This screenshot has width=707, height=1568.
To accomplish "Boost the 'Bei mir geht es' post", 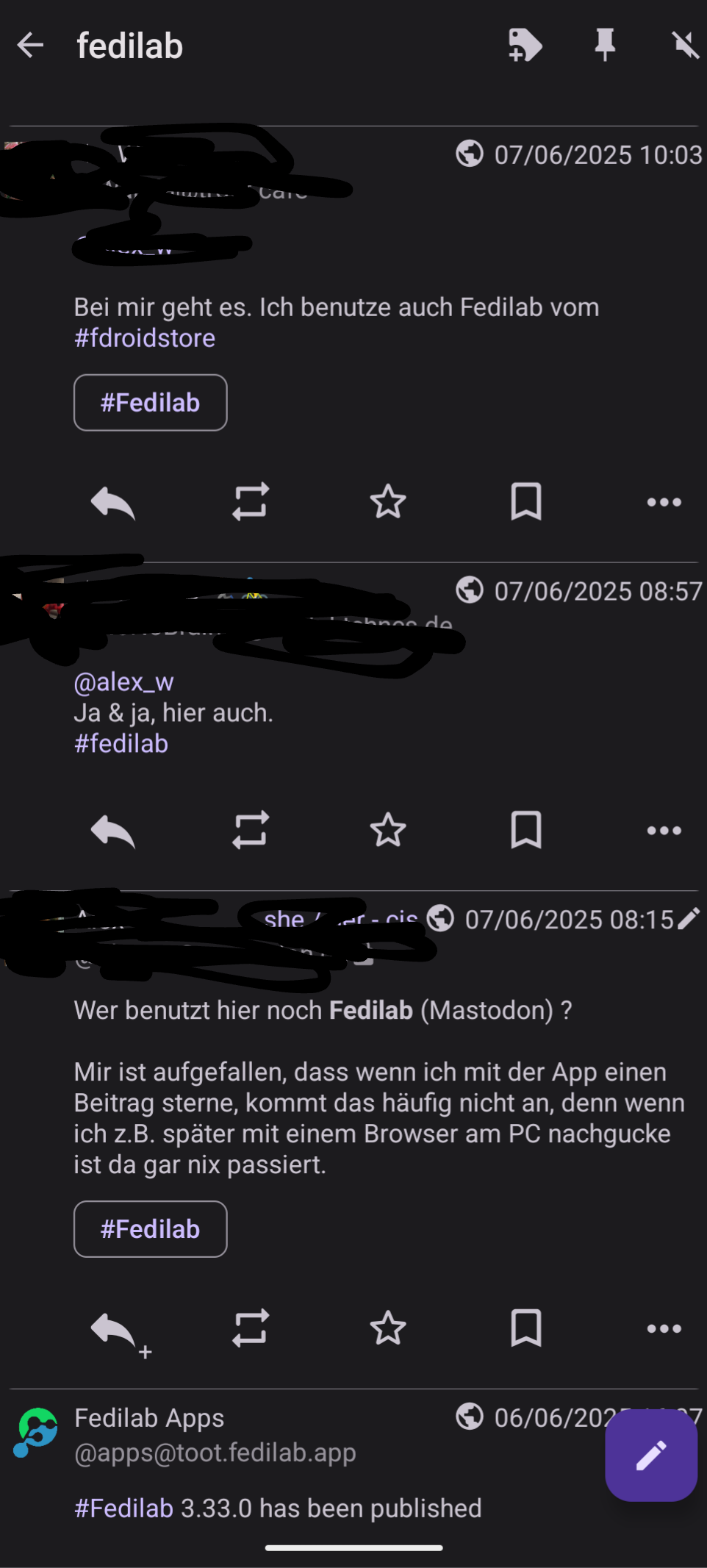I will [251, 502].
